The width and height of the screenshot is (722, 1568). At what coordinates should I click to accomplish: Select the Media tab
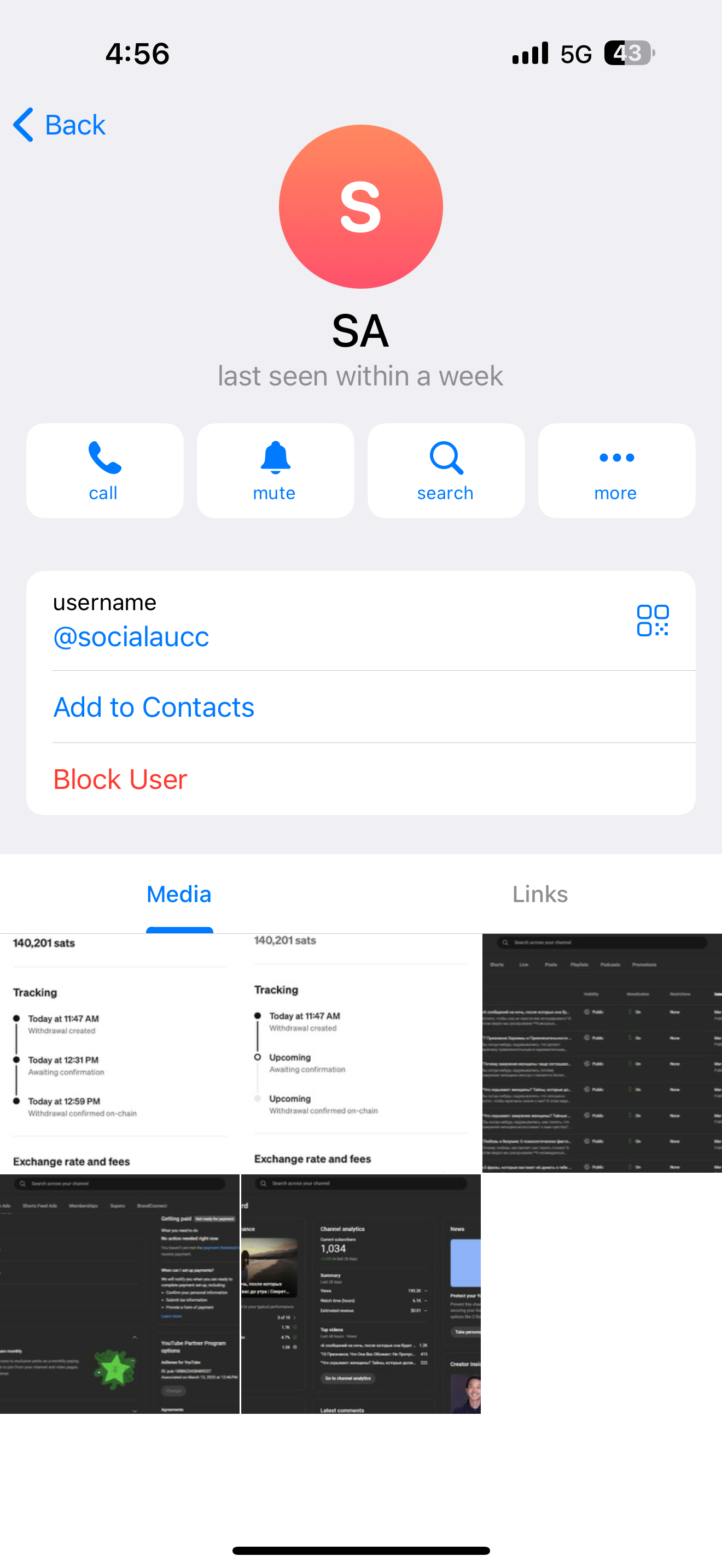179,894
